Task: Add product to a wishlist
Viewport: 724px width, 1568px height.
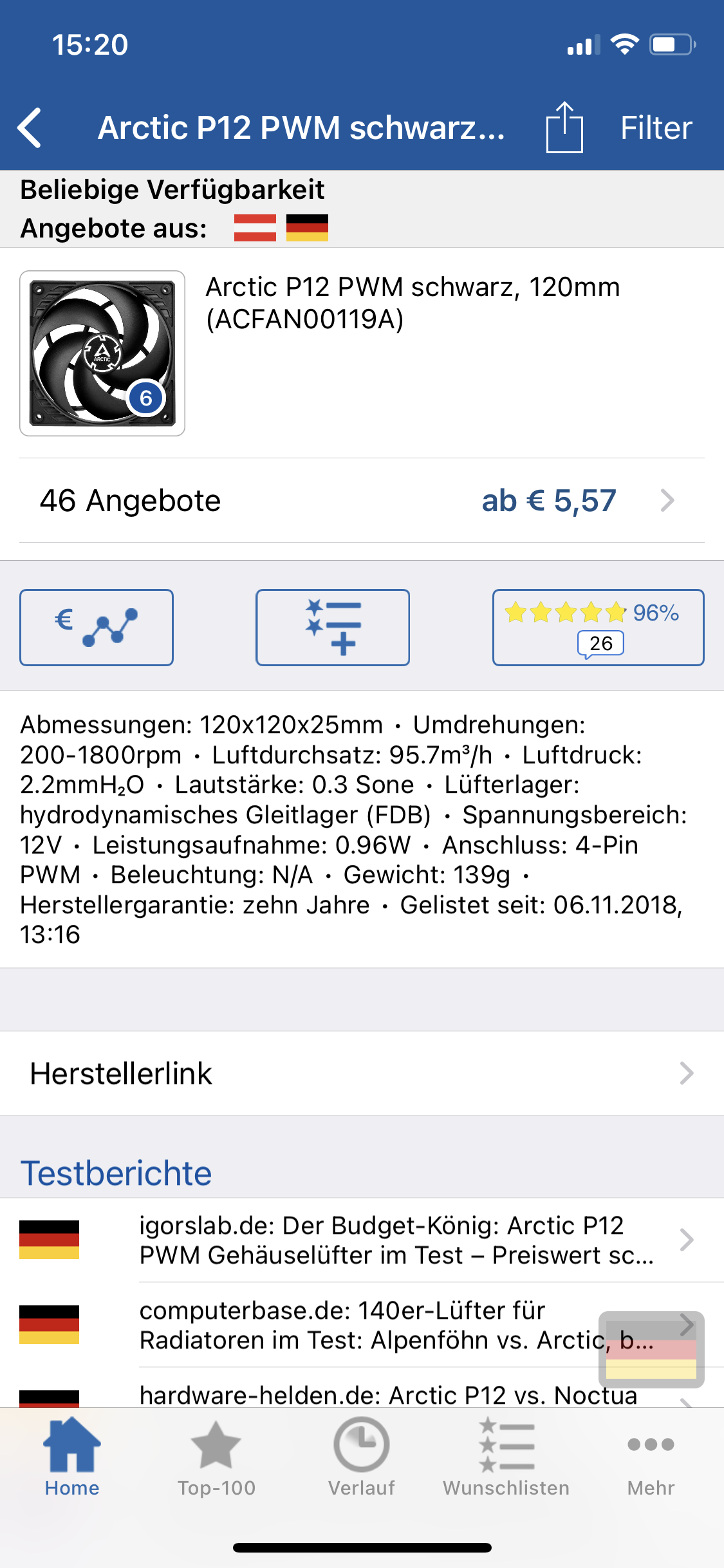Action: (x=333, y=628)
